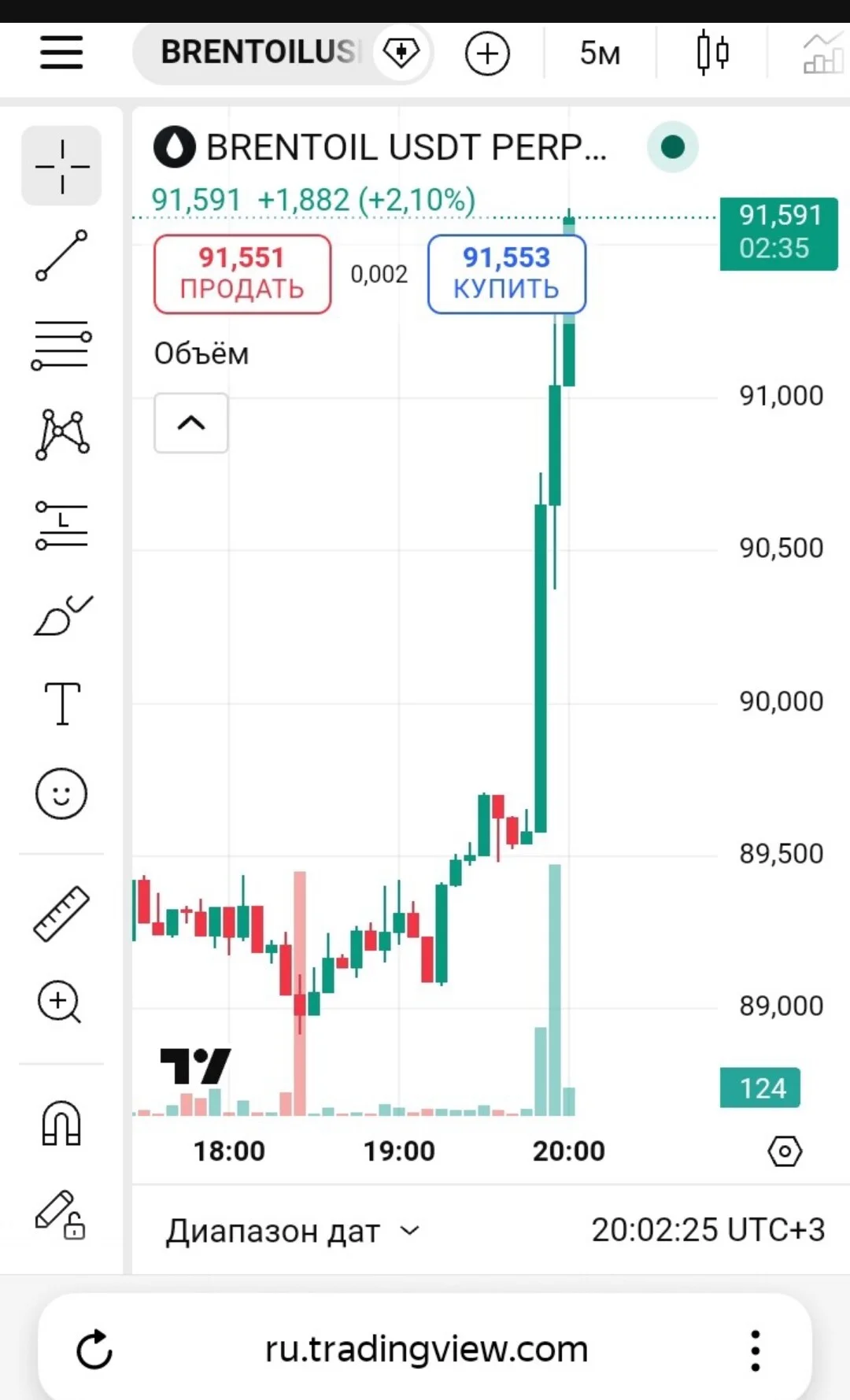Open the candlestick chart type selector
Image resolution: width=850 pixels, height=1400 pixels.
tap(712, 53)
